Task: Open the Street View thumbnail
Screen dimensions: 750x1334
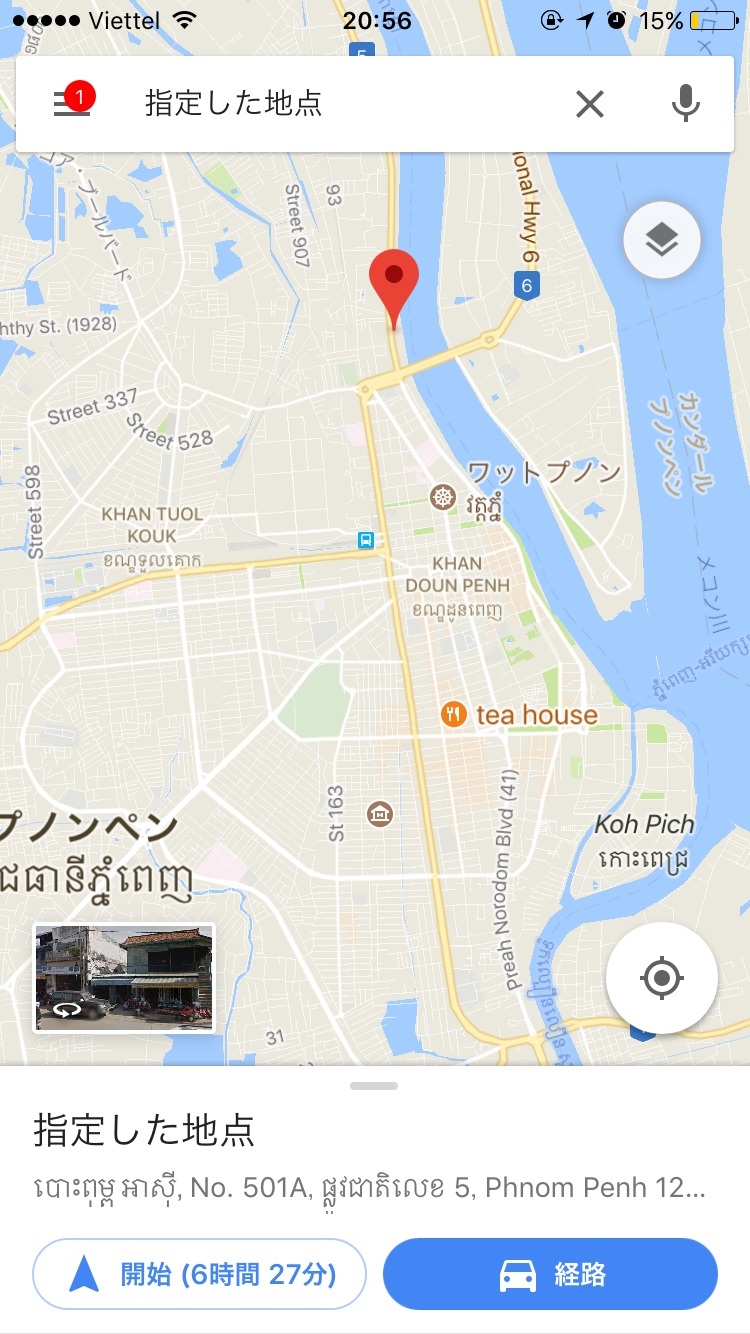Action: pos(124,977)
